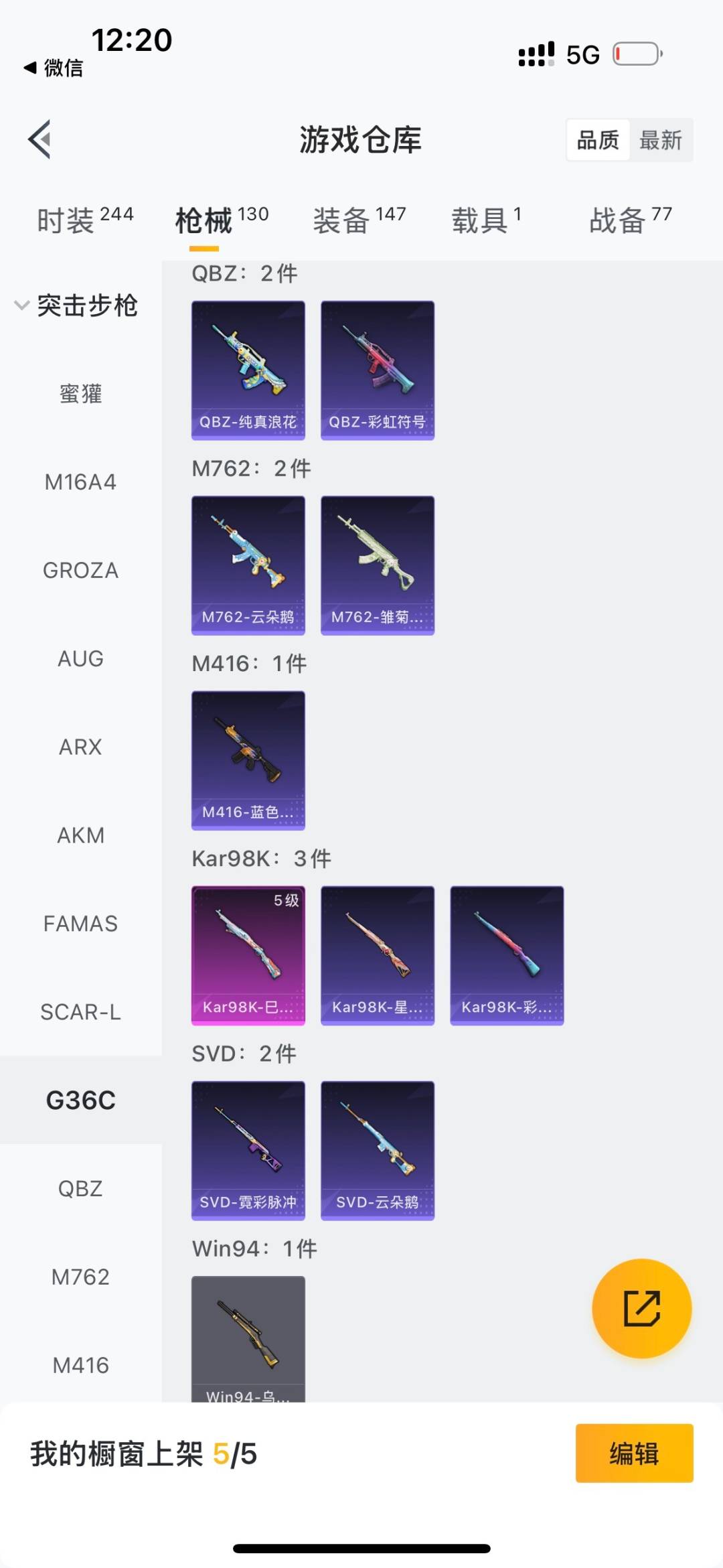Screen dimensions: 723x1568
Task: Select AKM in the side list
Action: point(80,835)
